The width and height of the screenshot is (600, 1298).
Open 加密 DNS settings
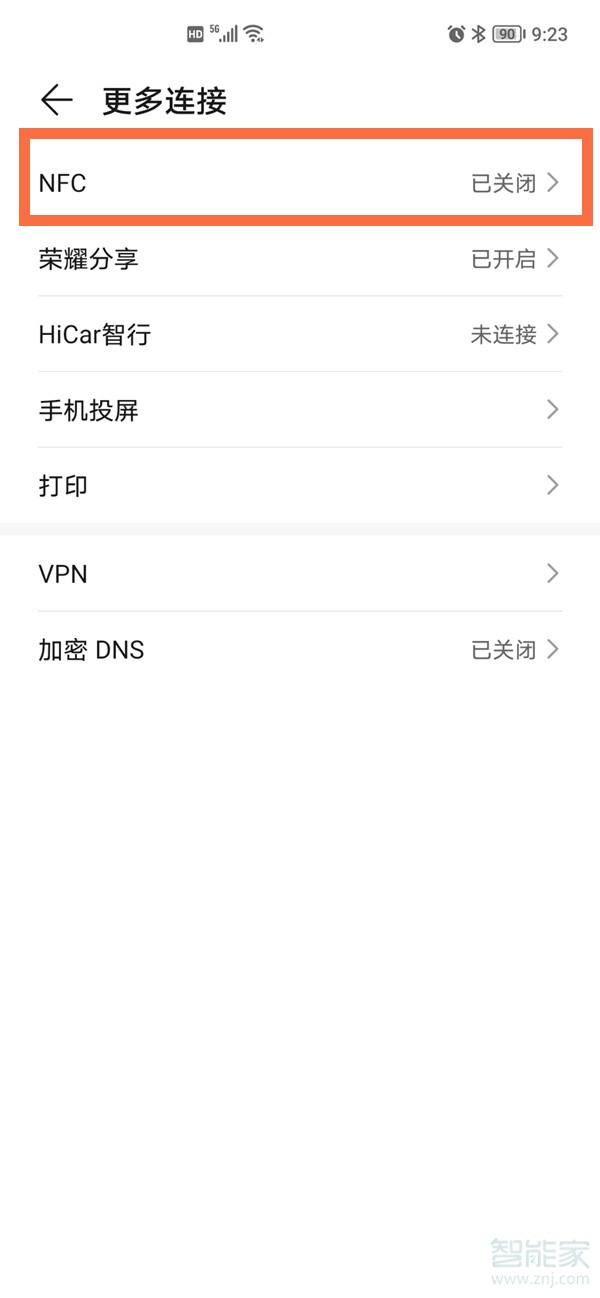coord(300,650)
